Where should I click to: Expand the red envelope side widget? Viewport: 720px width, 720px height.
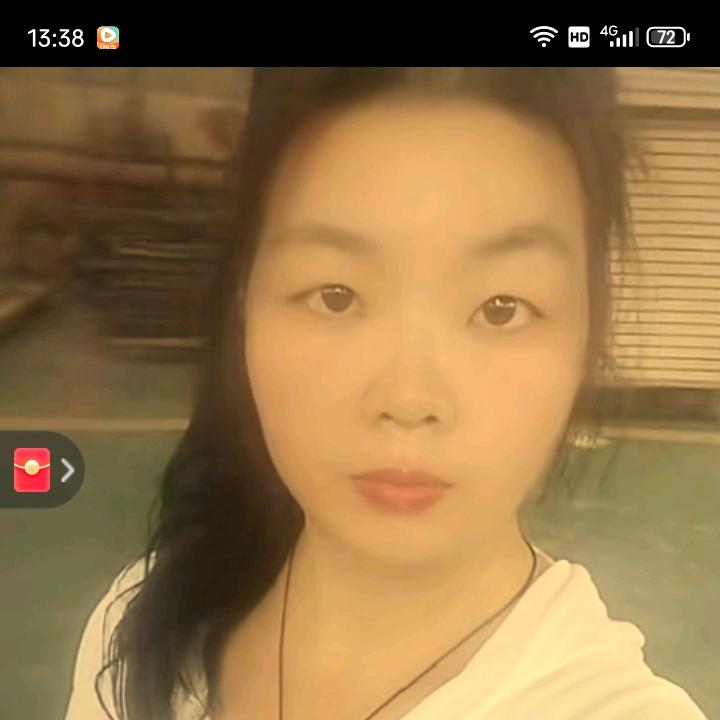click(67, 470)
